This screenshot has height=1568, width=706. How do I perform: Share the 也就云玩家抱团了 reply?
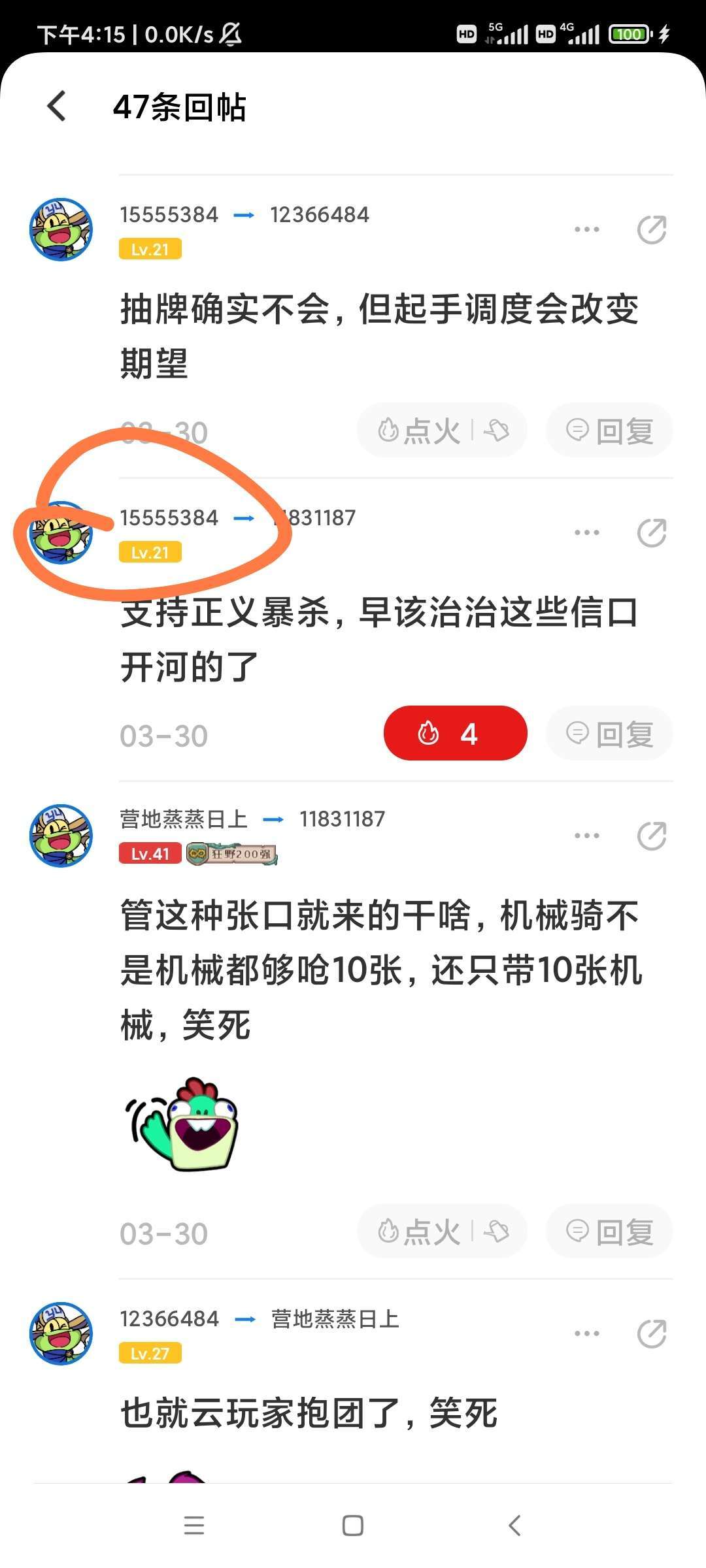pos(652,1333)
